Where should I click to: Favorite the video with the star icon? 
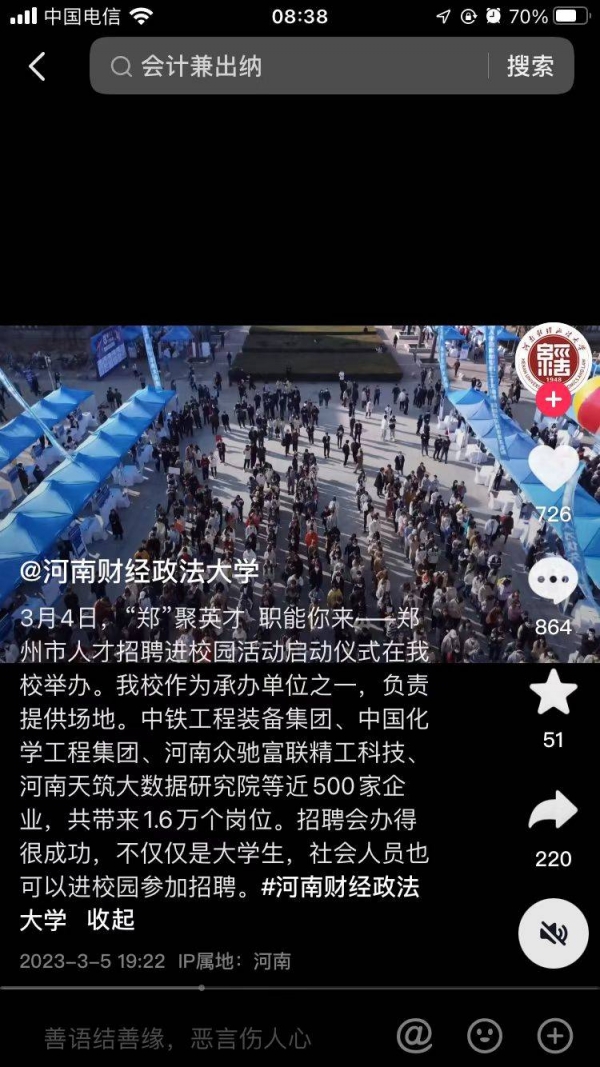click(x=553, y=693)
